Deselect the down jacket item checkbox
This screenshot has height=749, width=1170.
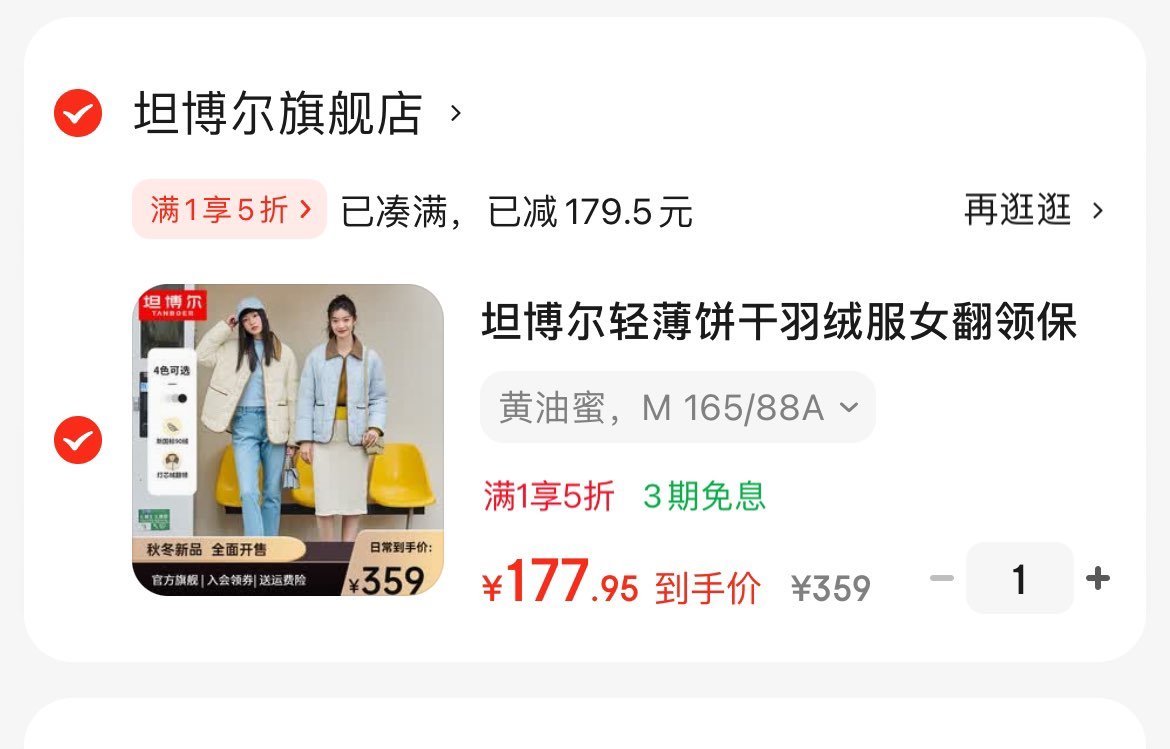(77, 440)
